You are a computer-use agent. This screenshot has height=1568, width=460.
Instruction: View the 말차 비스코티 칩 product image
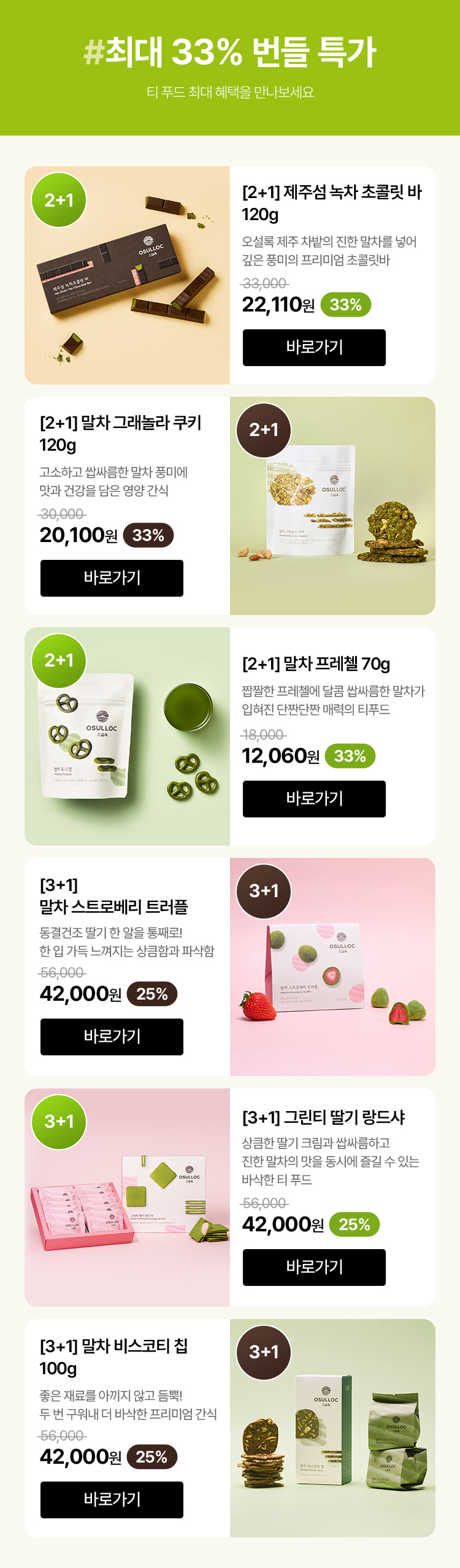pyautogui.click(x=332, y=1428)
